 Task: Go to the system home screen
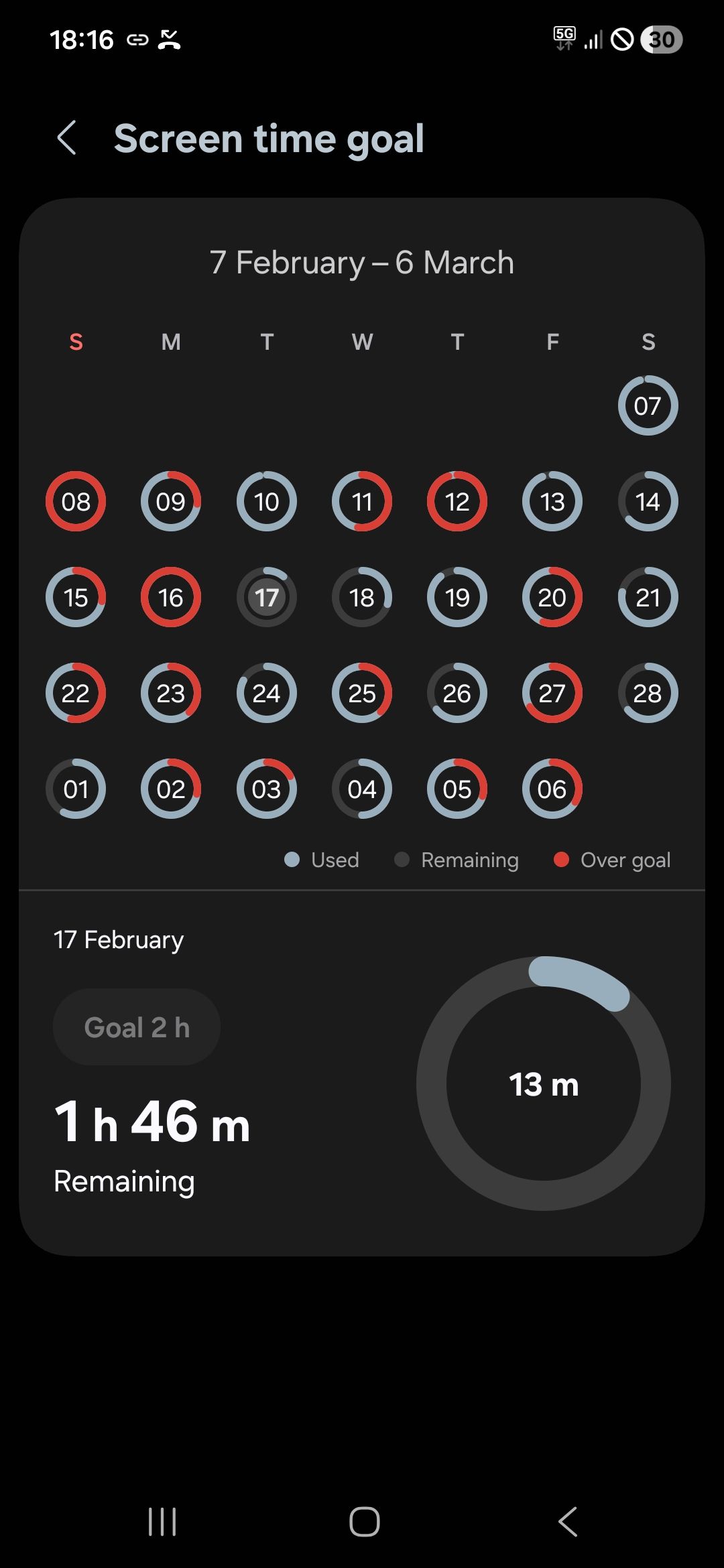pyautogui.click(x=365, y=1521)
